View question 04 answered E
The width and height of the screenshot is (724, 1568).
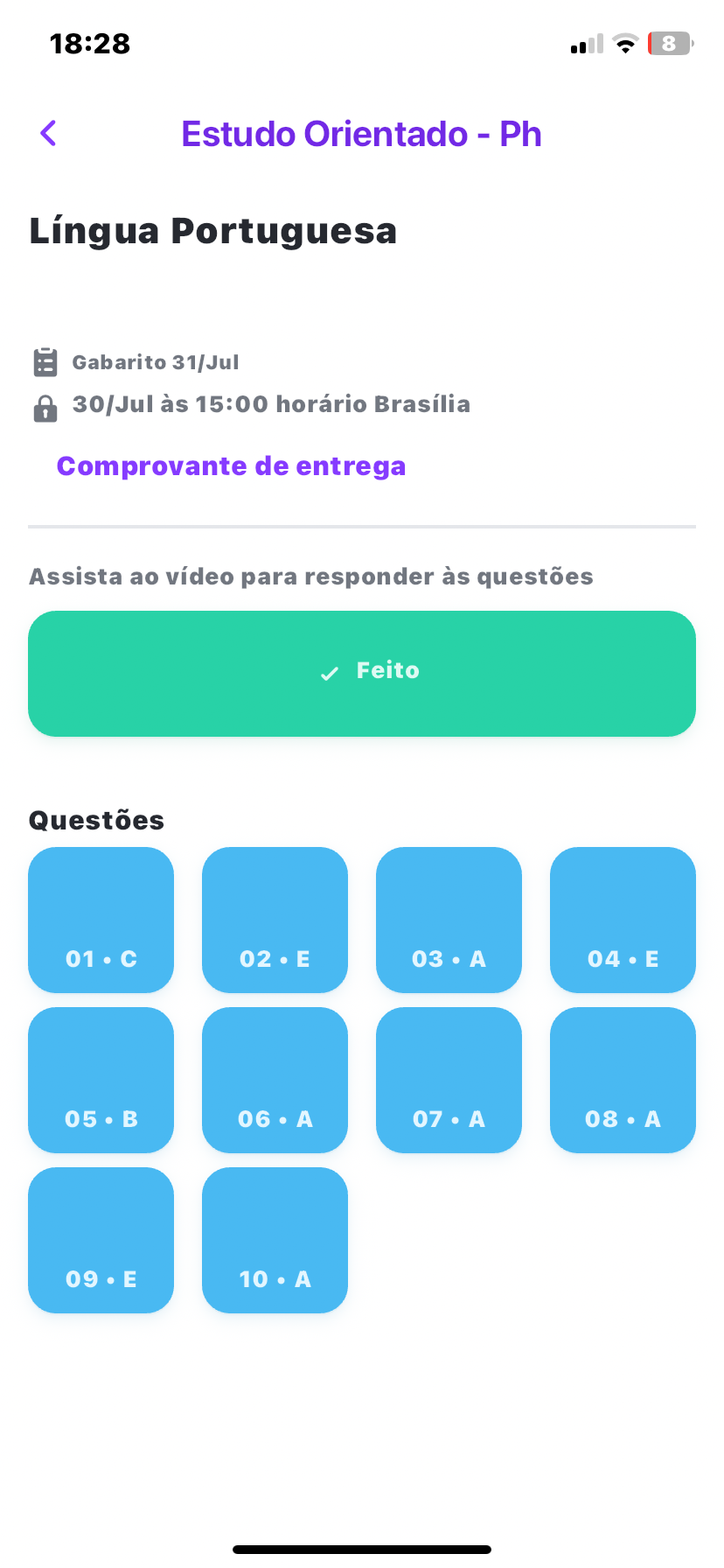point(623,920)
